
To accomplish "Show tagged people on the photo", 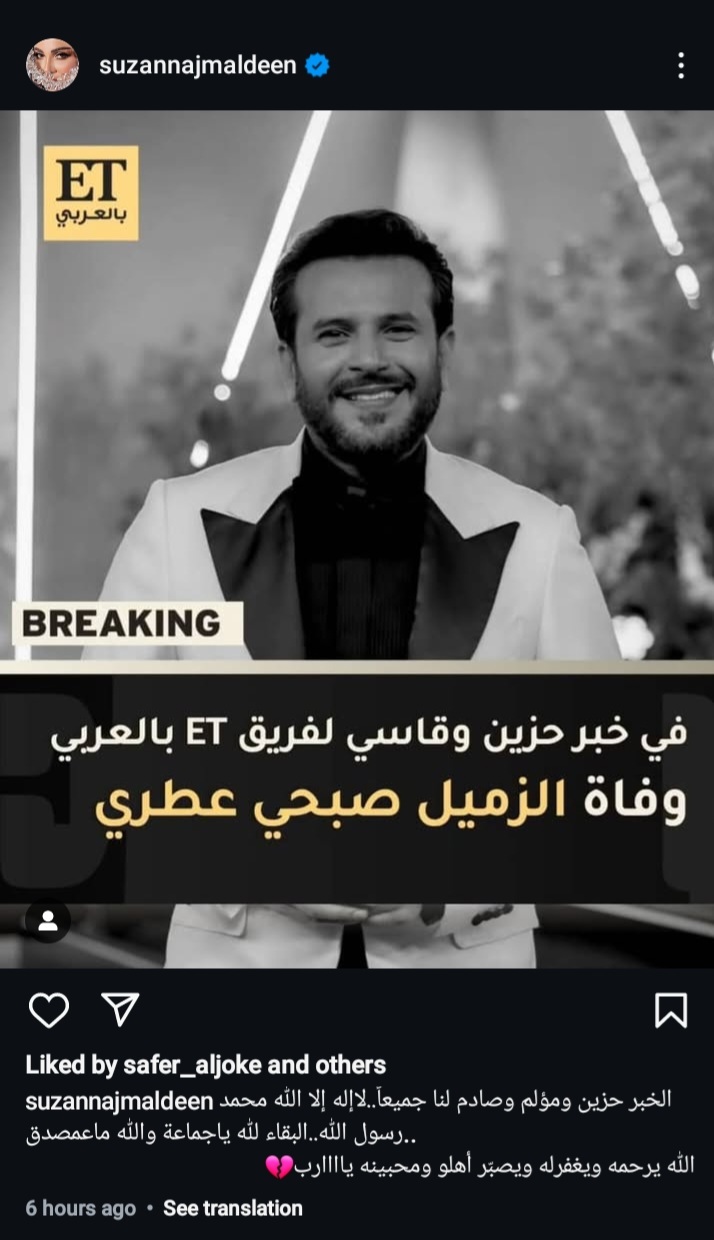I will point(47,921).
